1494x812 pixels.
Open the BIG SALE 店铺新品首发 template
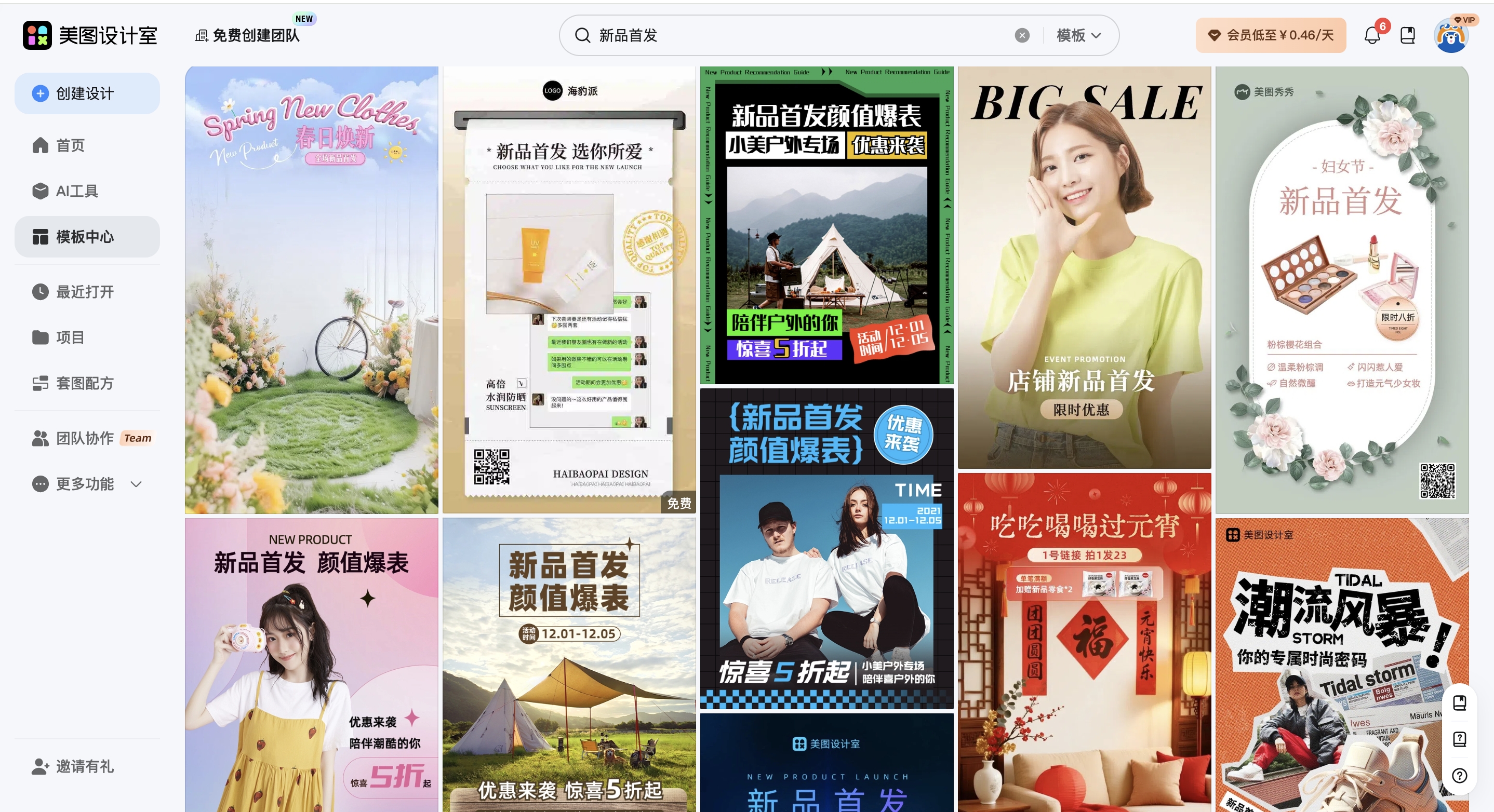pyautogui.click(x=1084, y=267)
